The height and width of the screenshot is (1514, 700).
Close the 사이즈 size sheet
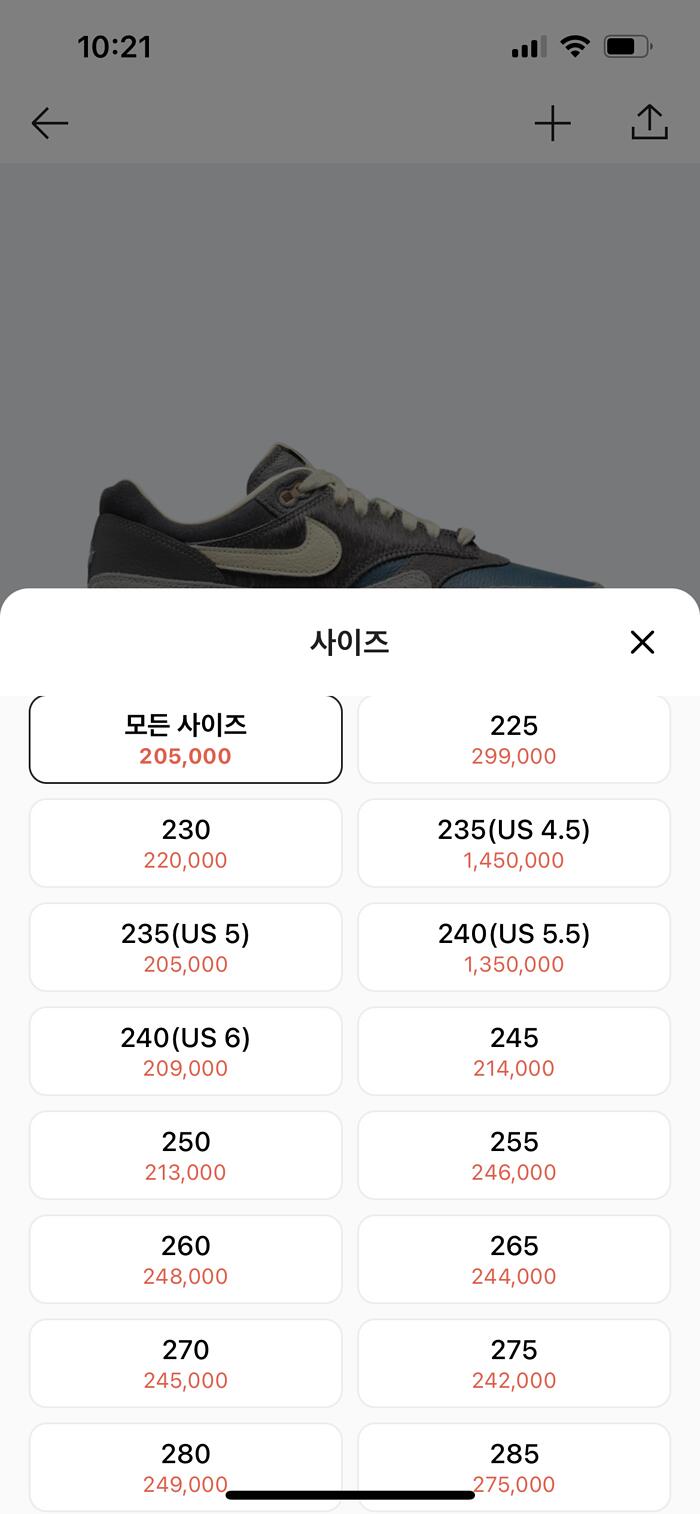(642, 642)
